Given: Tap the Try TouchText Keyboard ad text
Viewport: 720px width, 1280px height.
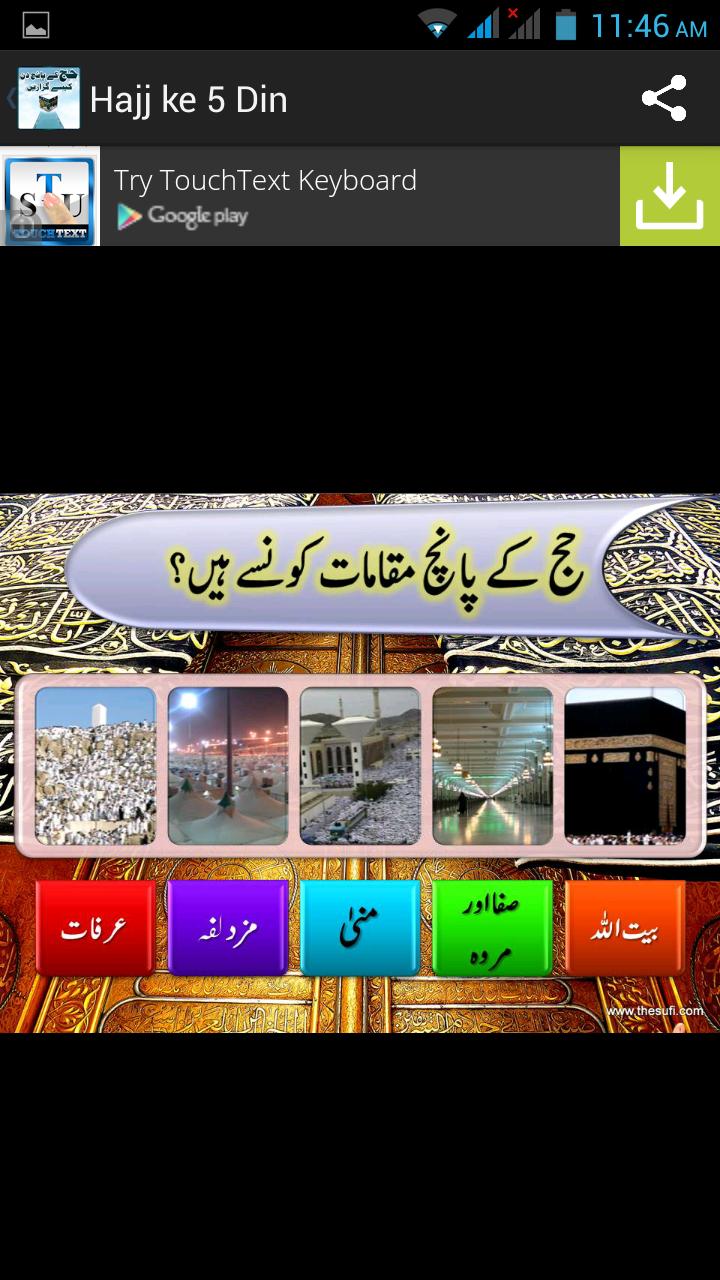Looking at the screenshot, I should coord(265,180).
